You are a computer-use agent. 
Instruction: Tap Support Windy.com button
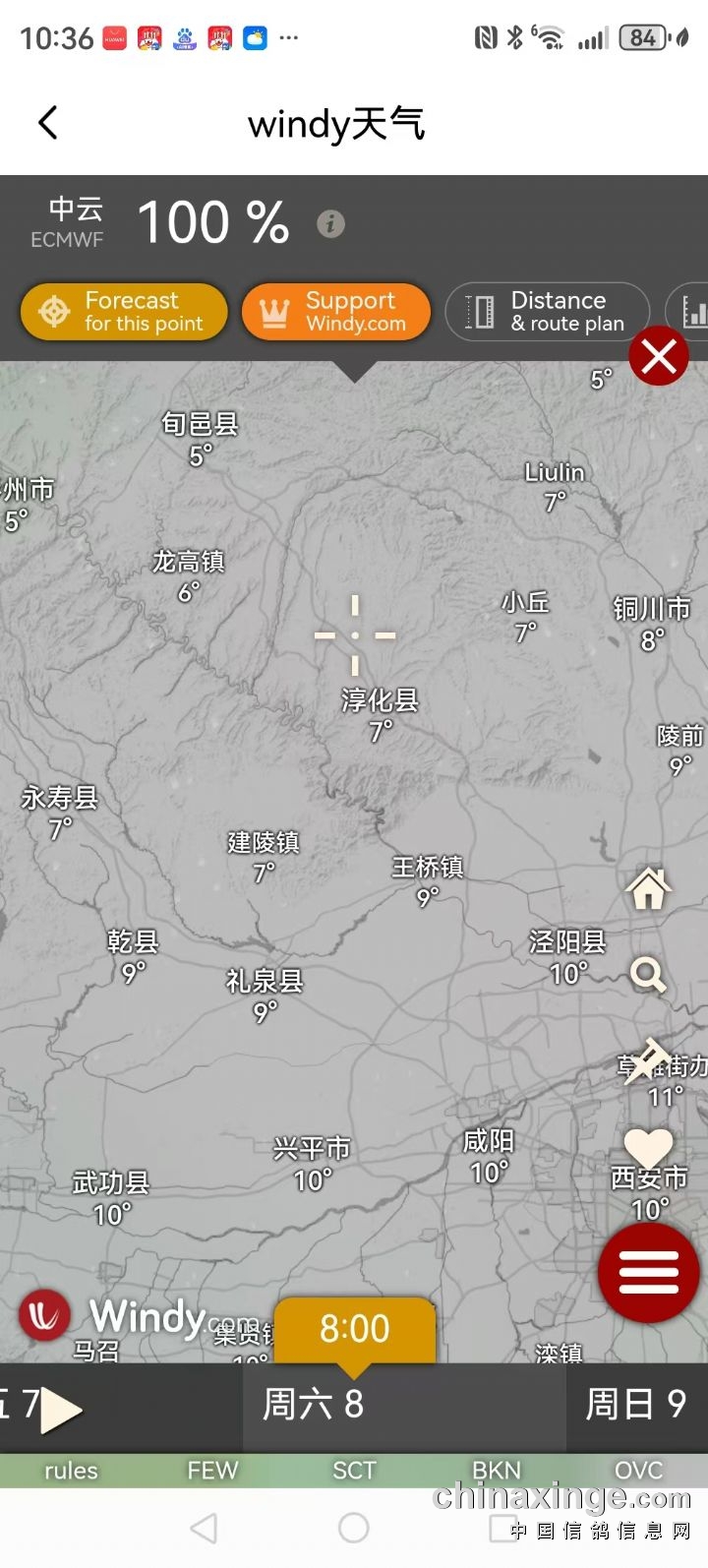click(x=335, y=312)
